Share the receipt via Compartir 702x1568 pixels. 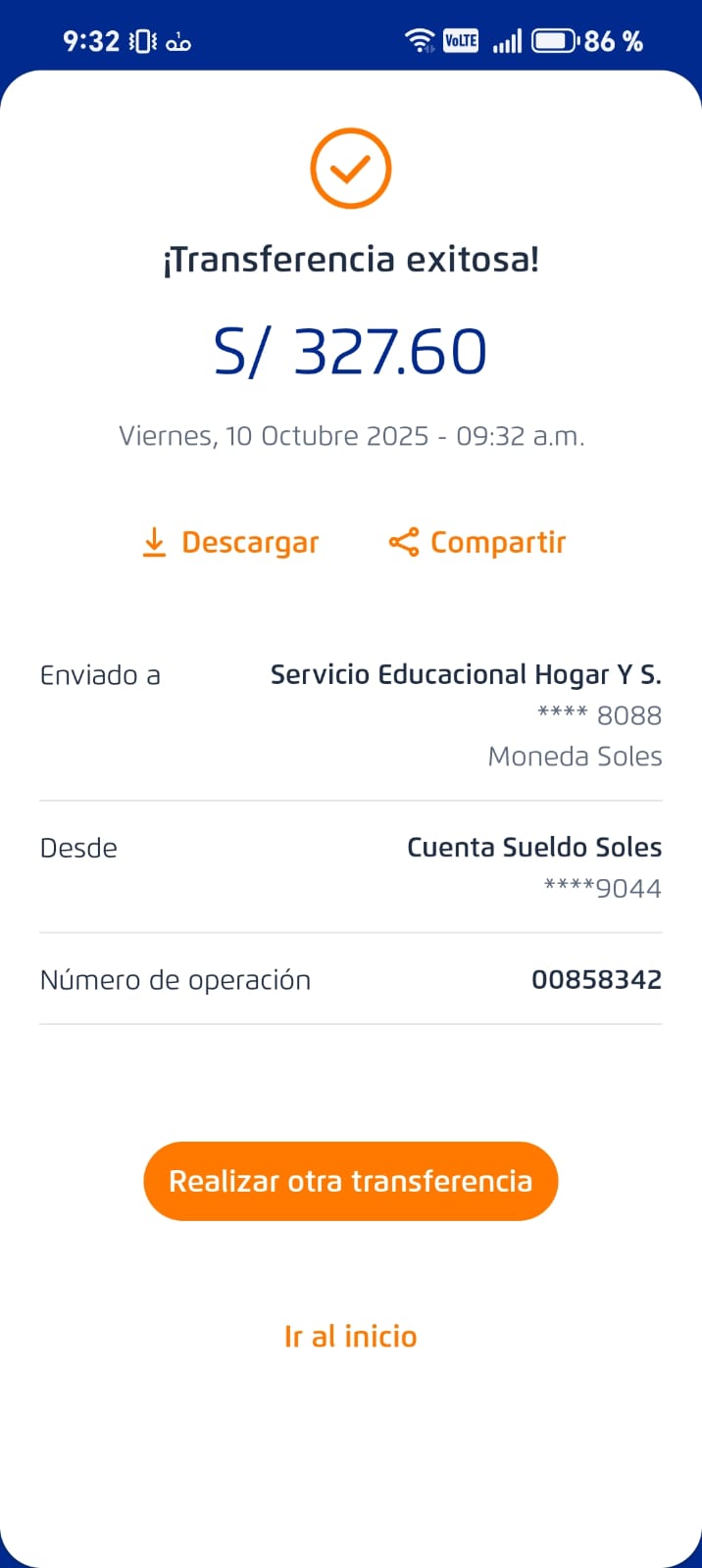coord(477,542)
